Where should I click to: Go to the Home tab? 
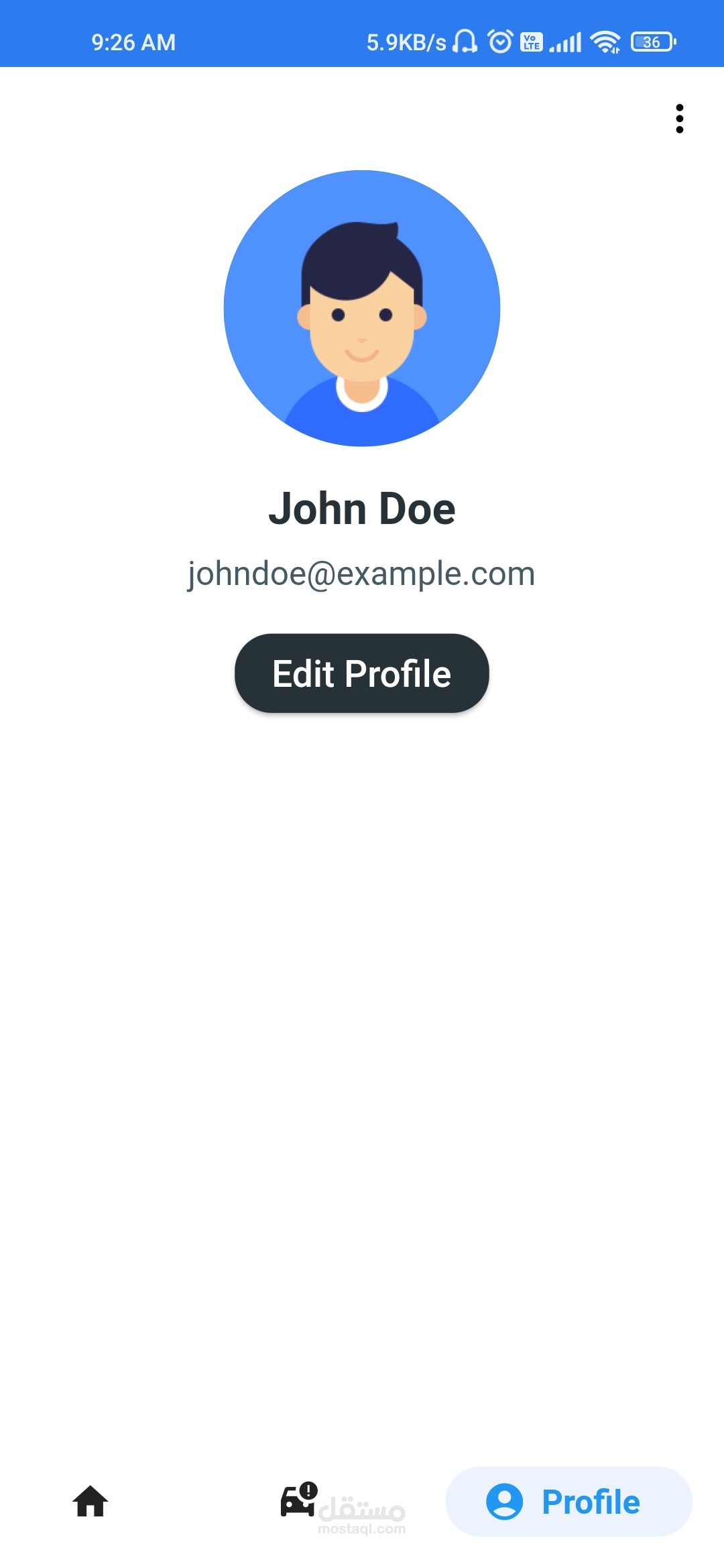pos(90,1502)
